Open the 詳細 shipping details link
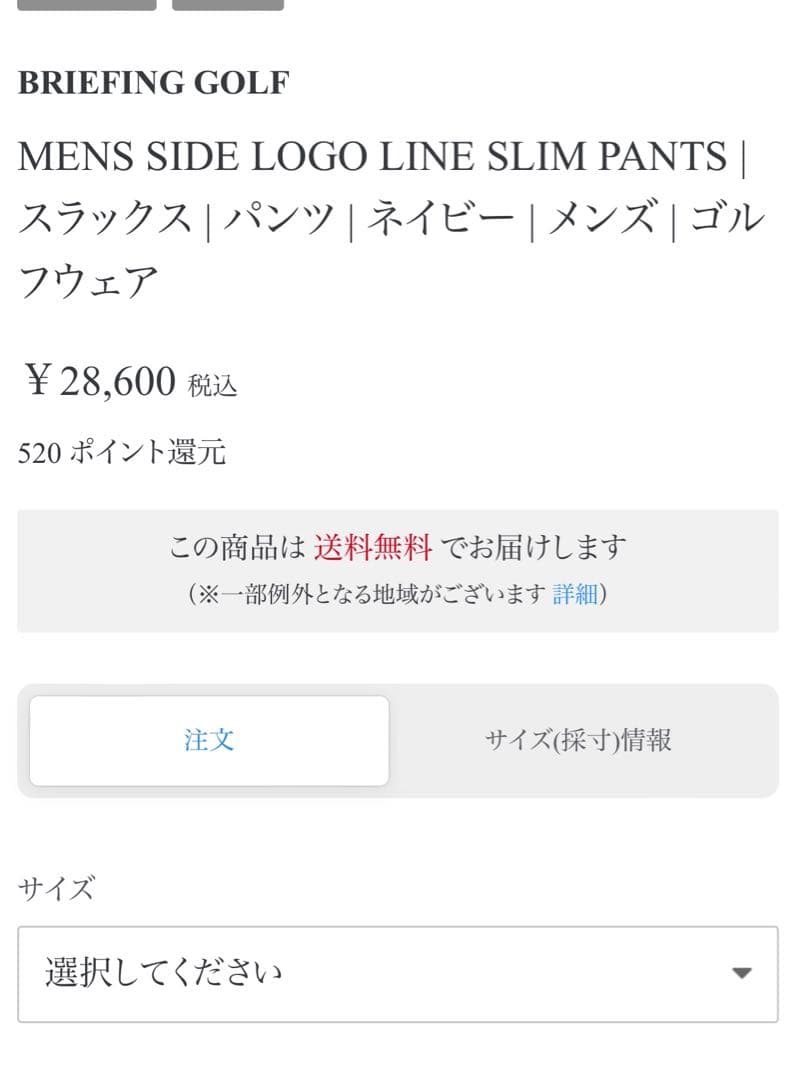Viewport: 797px width, 1080px height. pyautogui.click(x=574, y=594)
